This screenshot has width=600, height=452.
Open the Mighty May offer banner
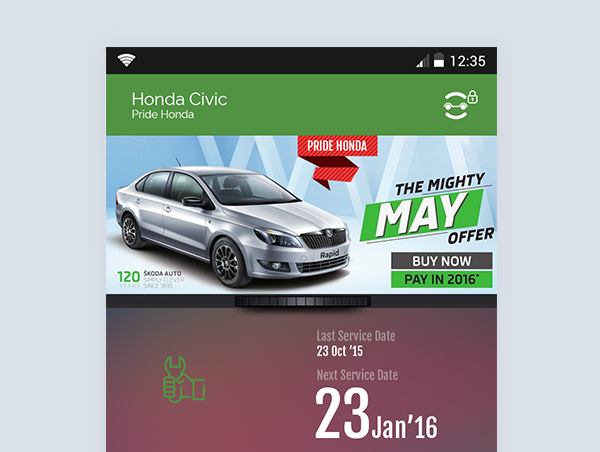click(x=300, y=215)
